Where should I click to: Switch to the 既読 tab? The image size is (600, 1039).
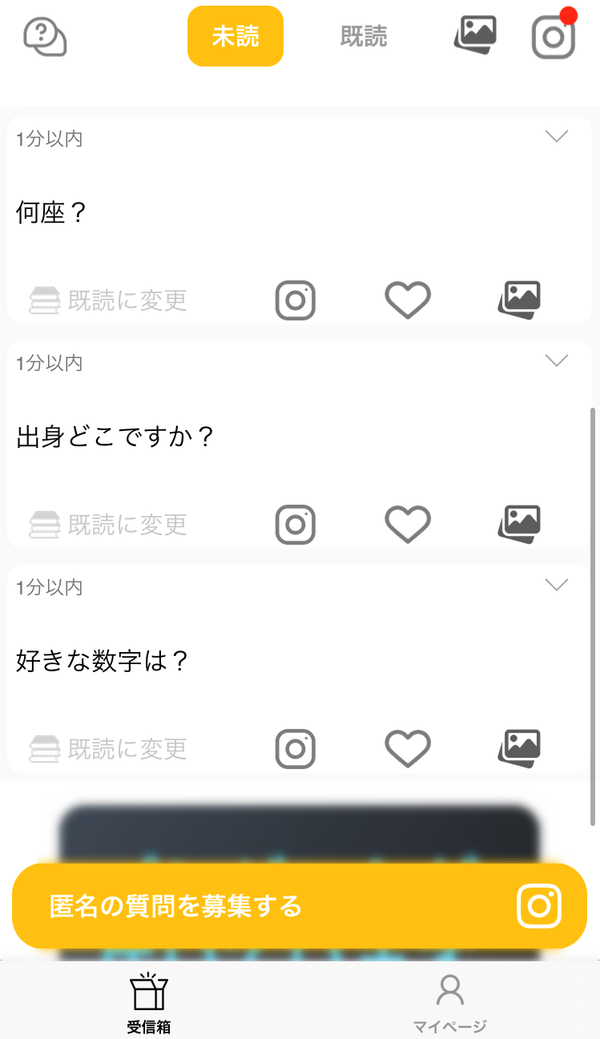coord(363,36)
